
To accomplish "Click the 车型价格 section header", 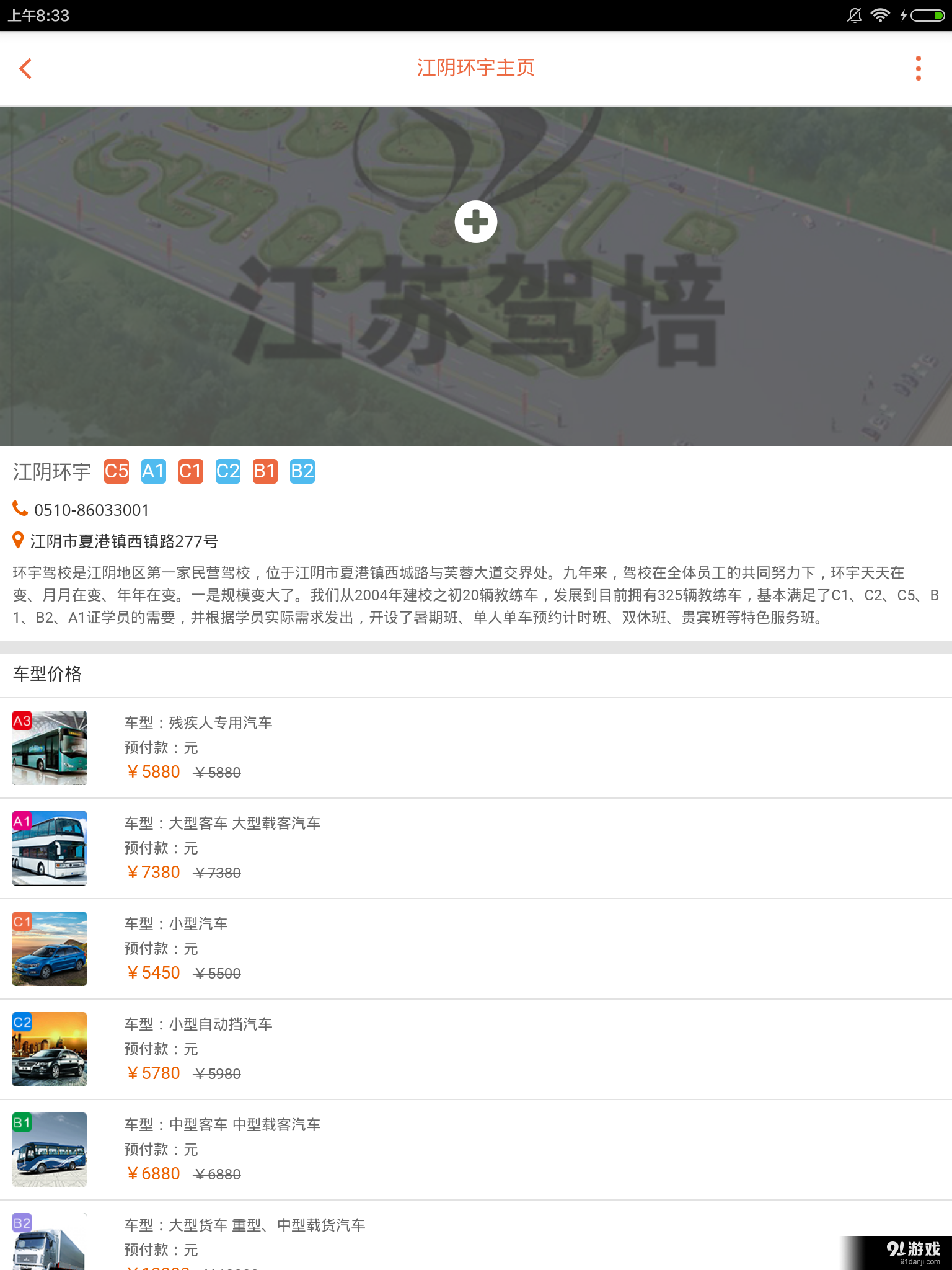I will [x=47, y=674].
